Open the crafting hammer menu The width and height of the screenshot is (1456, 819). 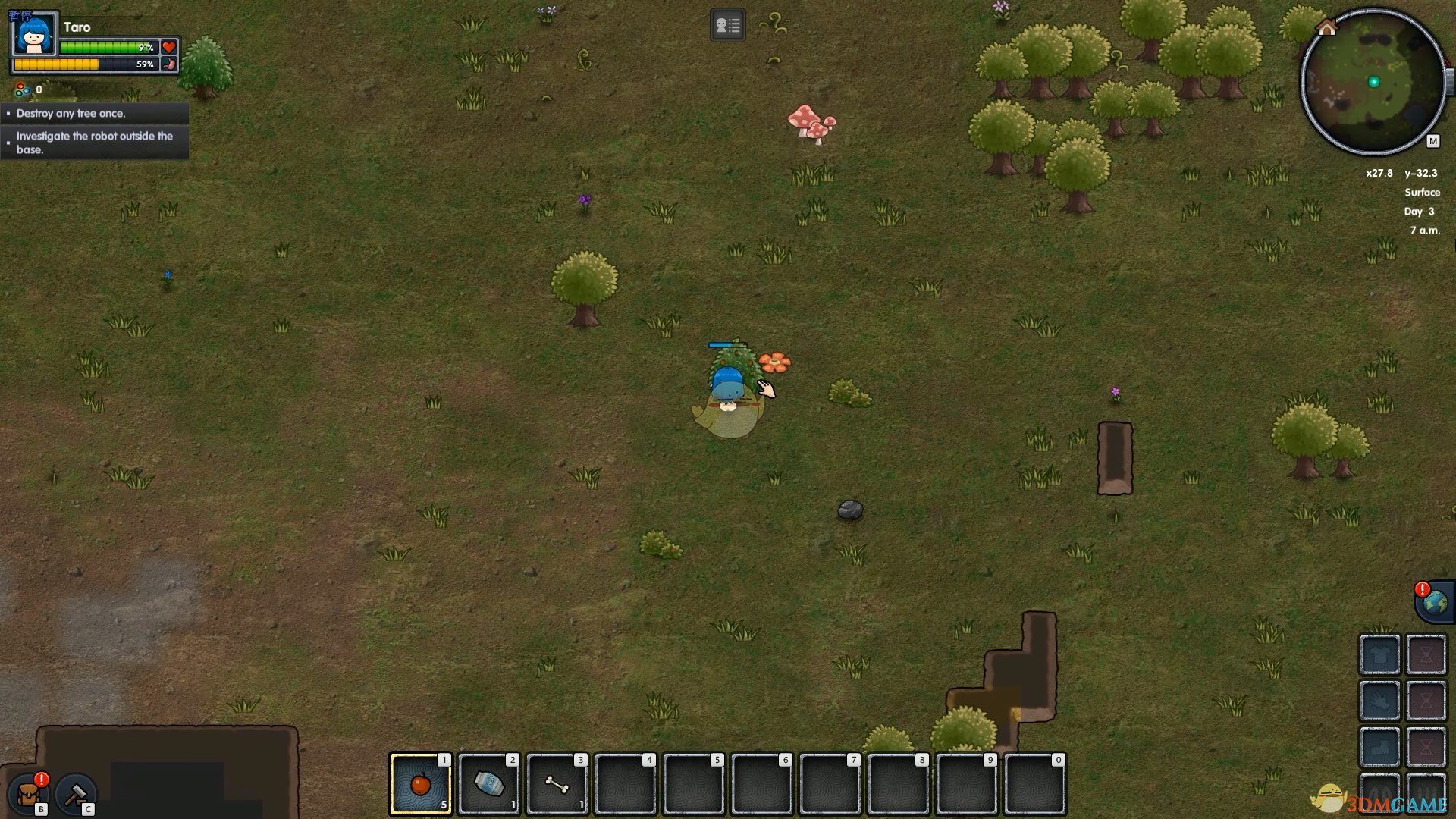tap(76, 793)
